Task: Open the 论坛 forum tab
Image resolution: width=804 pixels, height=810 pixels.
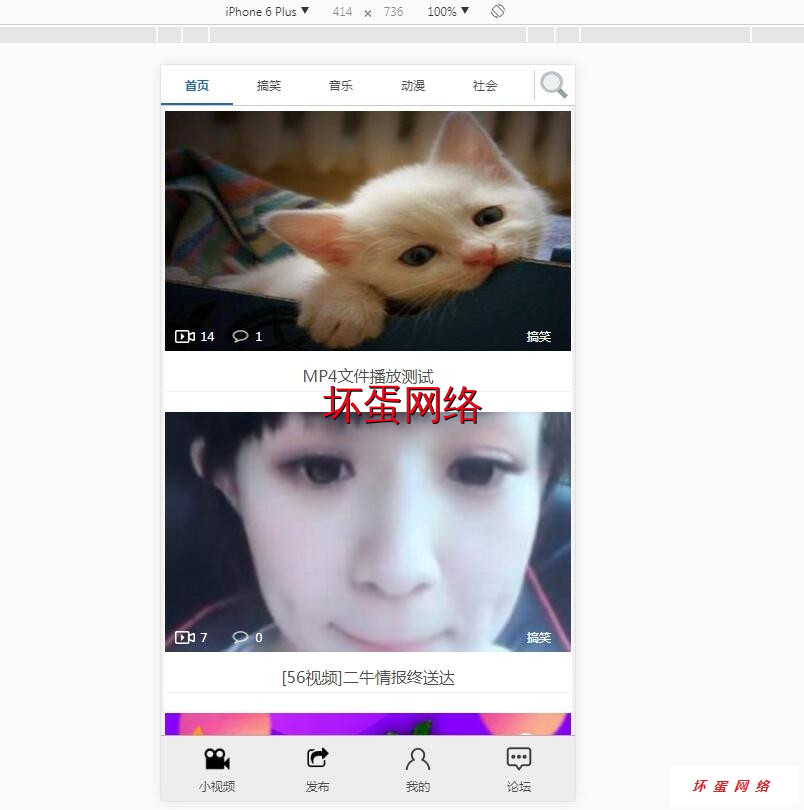Action: (x=518, y=770)
